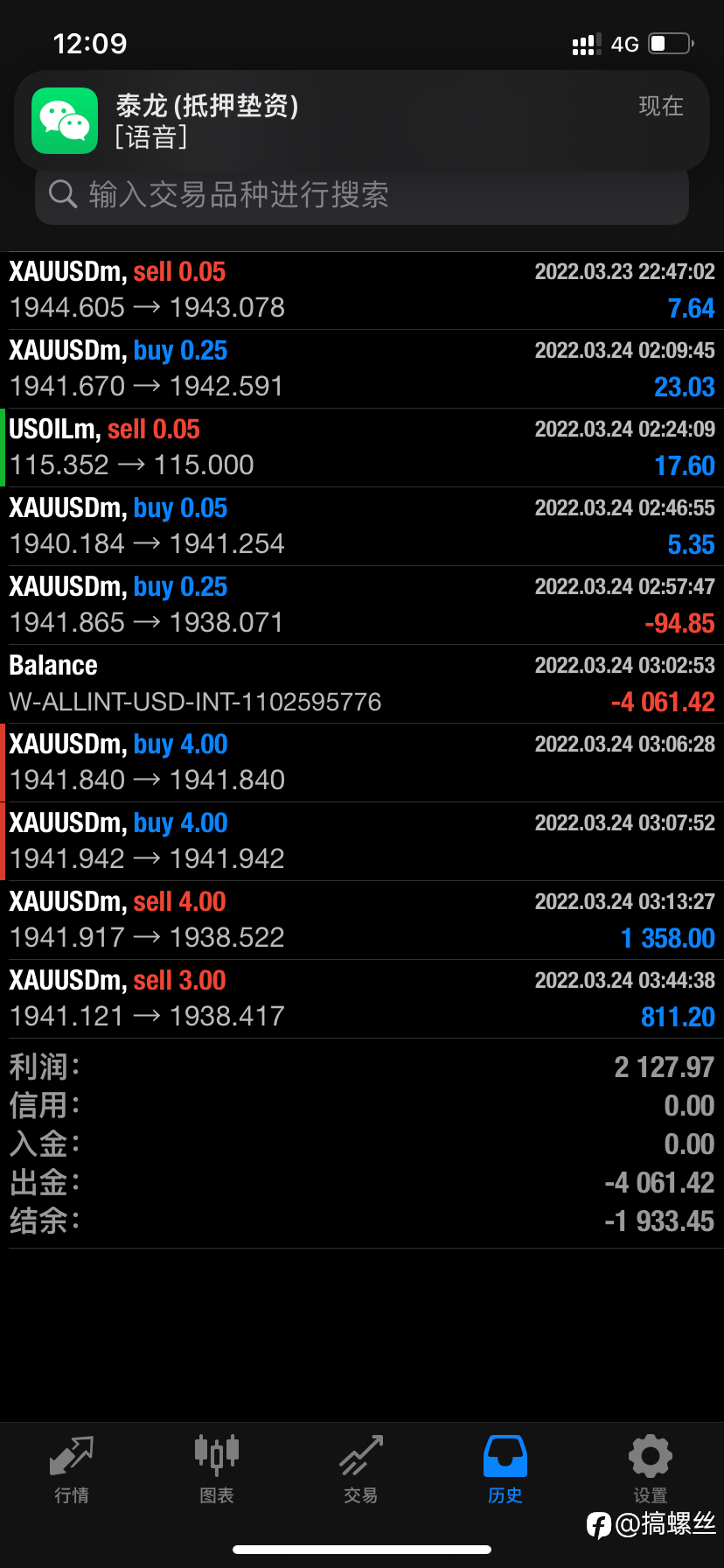Open the XAUUSDm sell 0.05 trade
The width and height of the screenshot is (724, 1568).
click(x=361, y=290)
